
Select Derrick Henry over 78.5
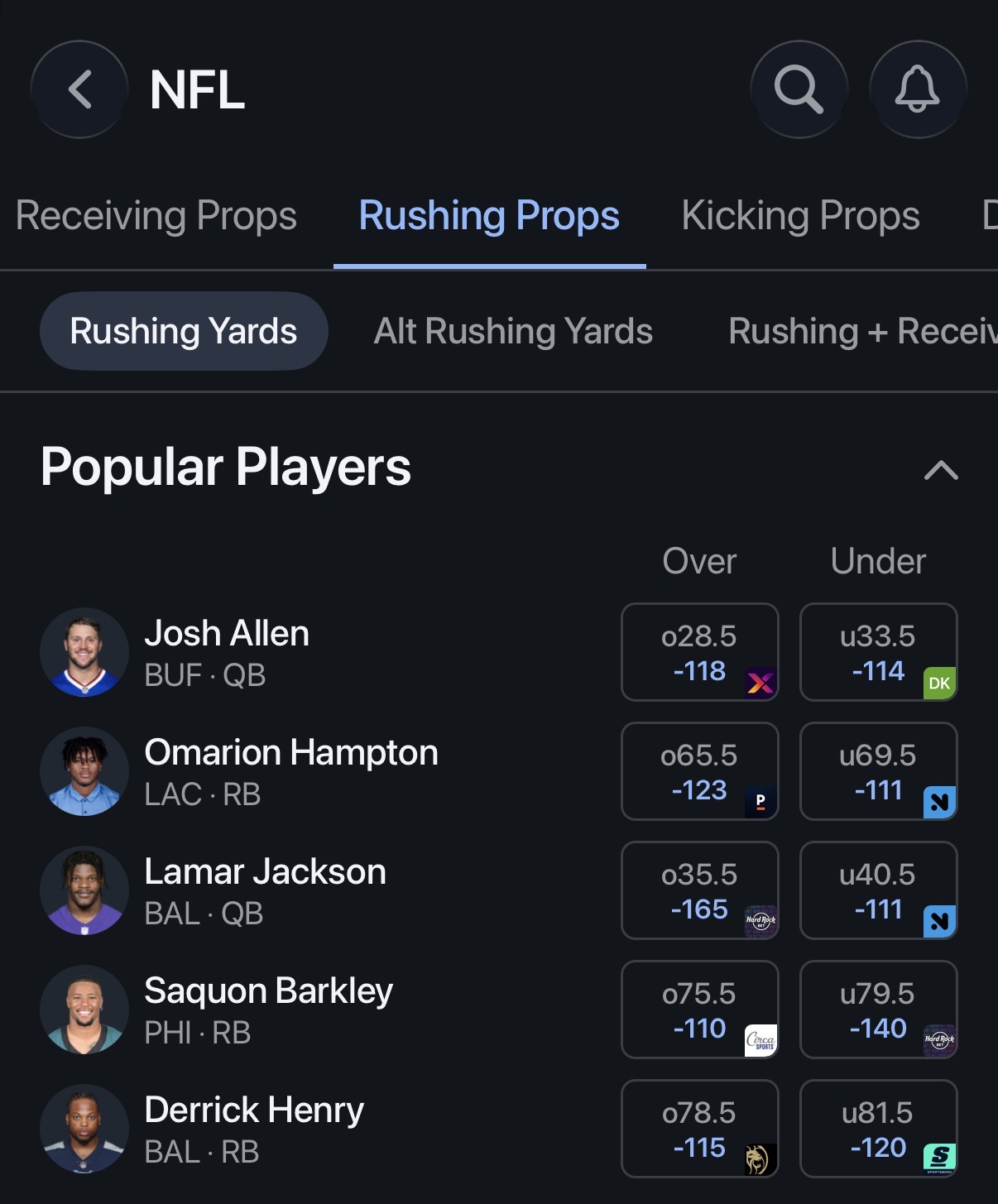(x=699, y=1129)
